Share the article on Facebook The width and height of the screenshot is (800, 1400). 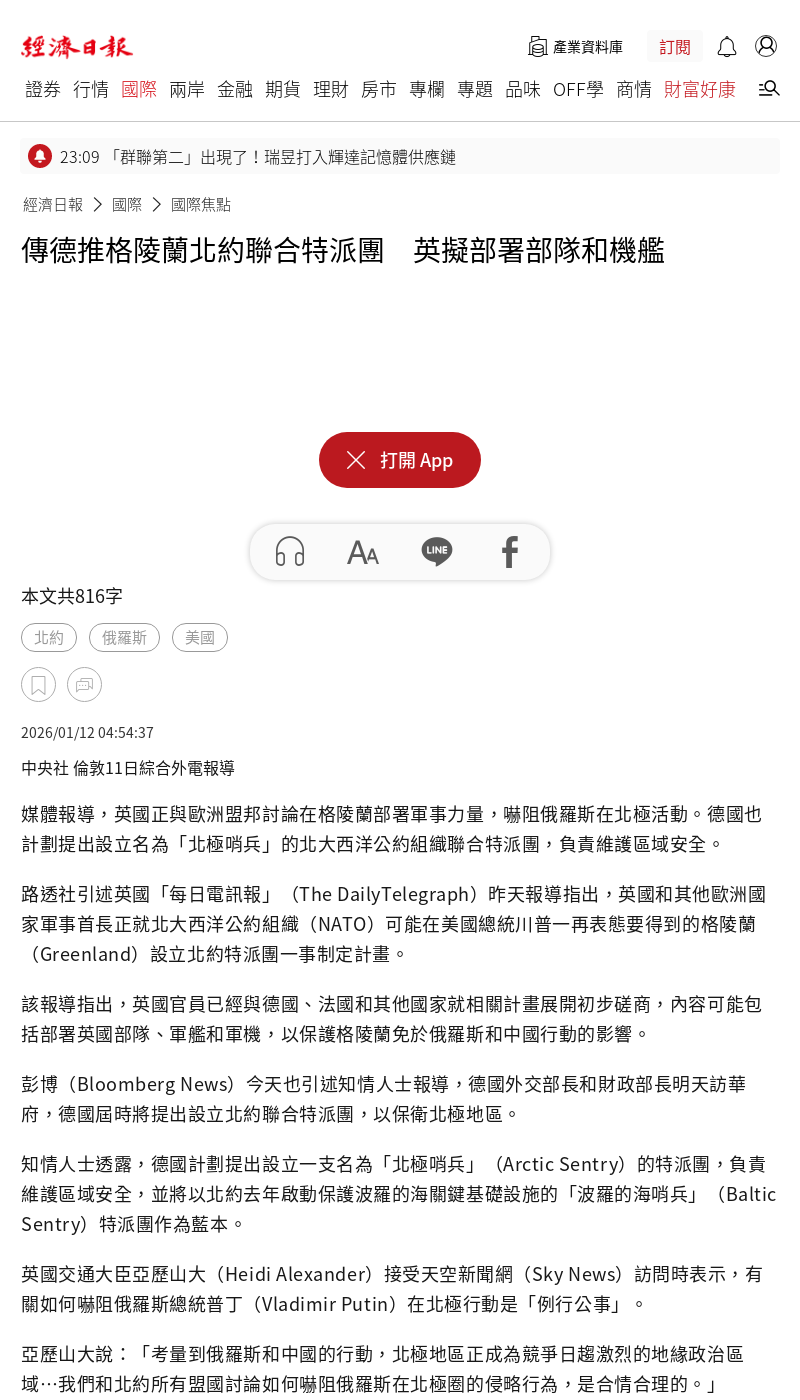pos(510,552)
